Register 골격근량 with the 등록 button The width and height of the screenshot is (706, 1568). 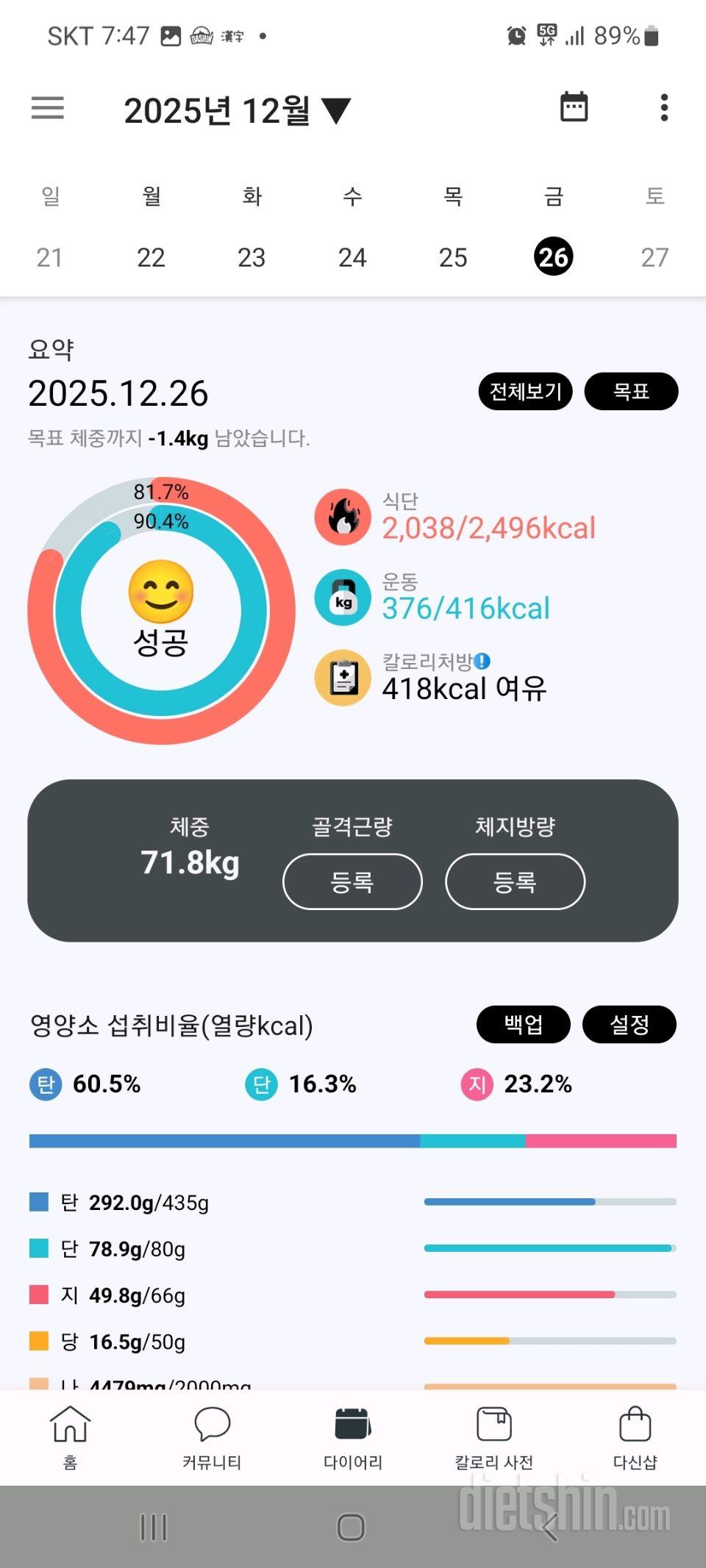(x=352, y=881)
